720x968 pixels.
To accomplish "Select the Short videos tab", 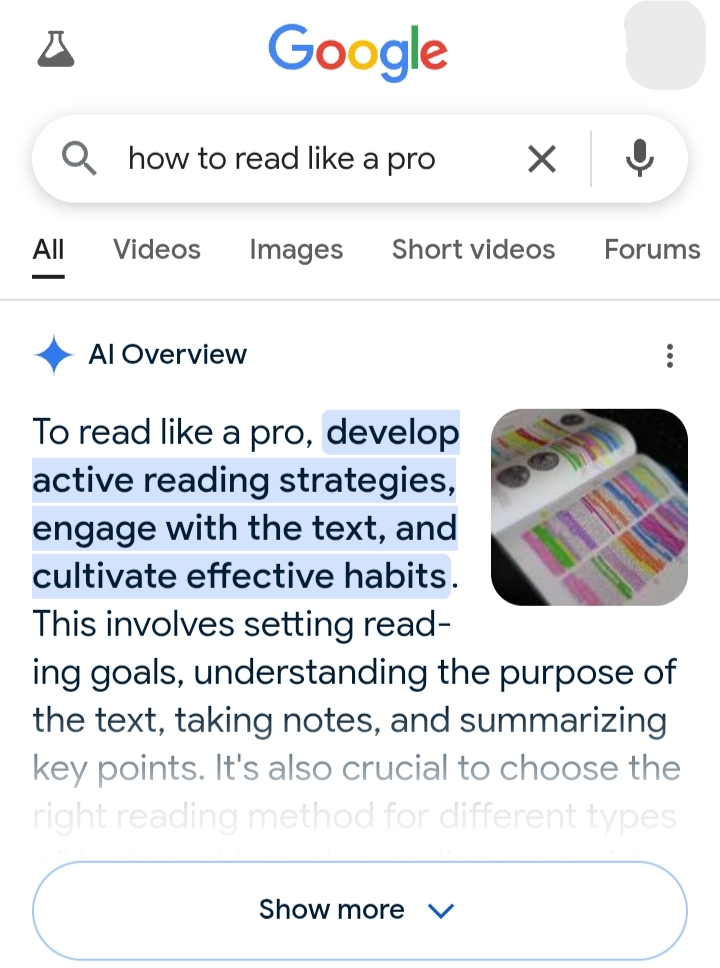I will pyautogui.click(x=473, y=249).
